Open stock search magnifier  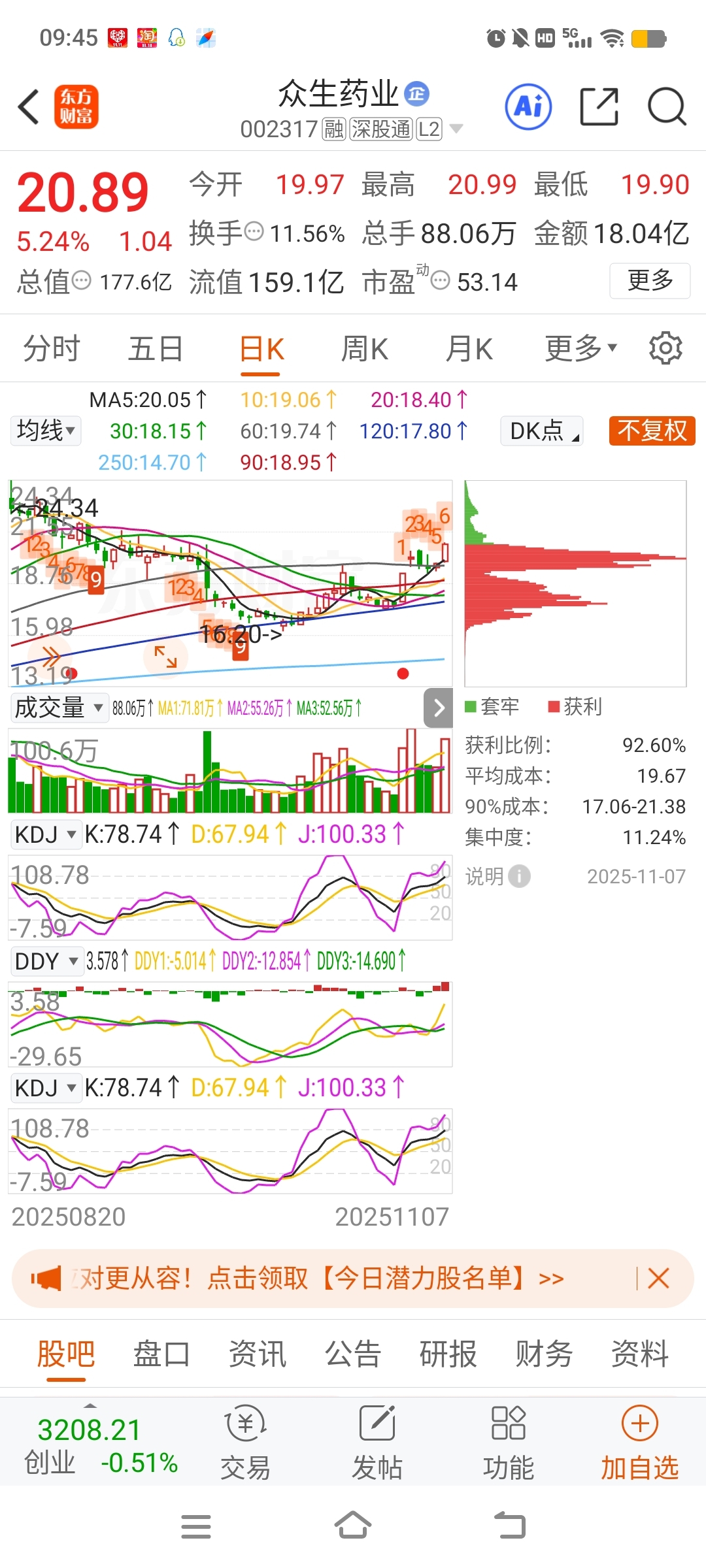point(666,106)
